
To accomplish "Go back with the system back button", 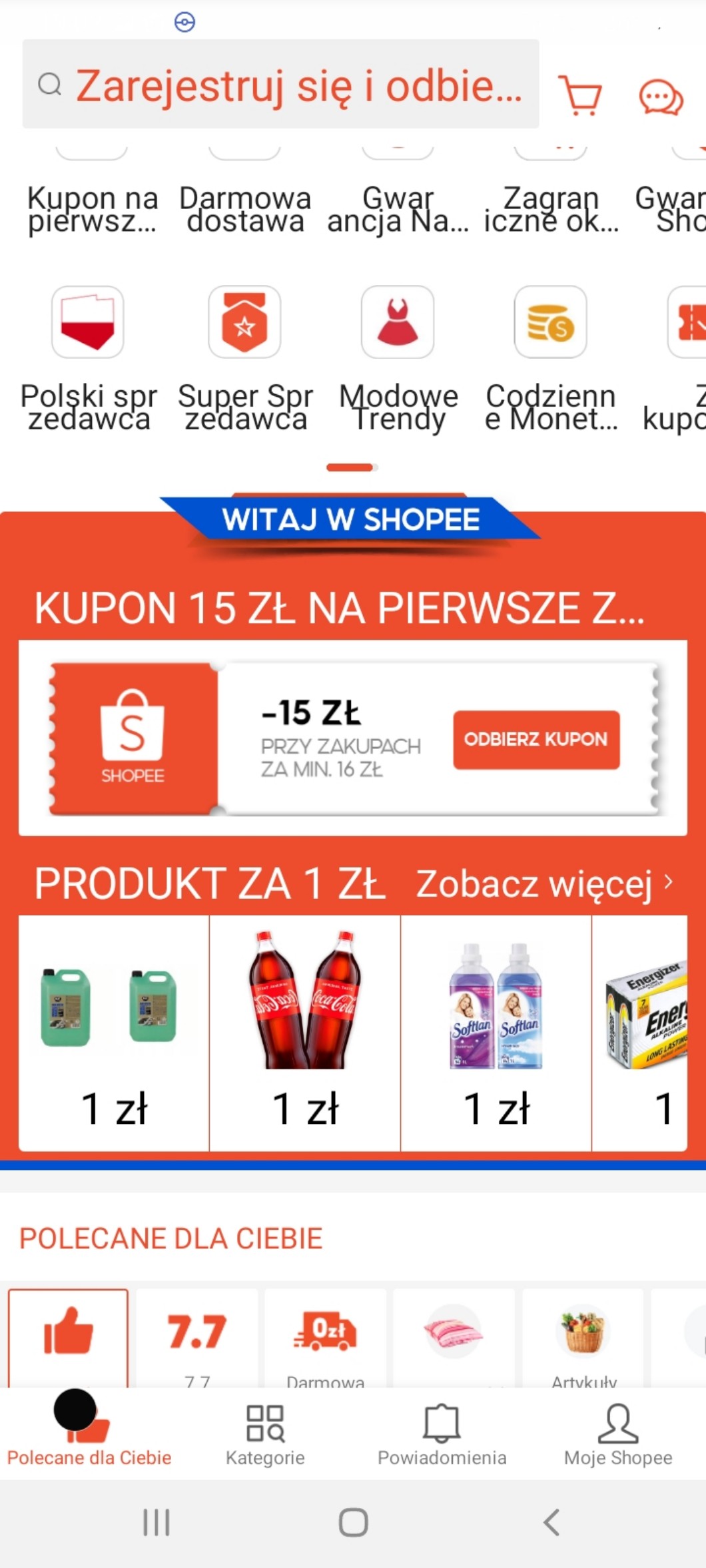I will click(x=551, y=1522).
